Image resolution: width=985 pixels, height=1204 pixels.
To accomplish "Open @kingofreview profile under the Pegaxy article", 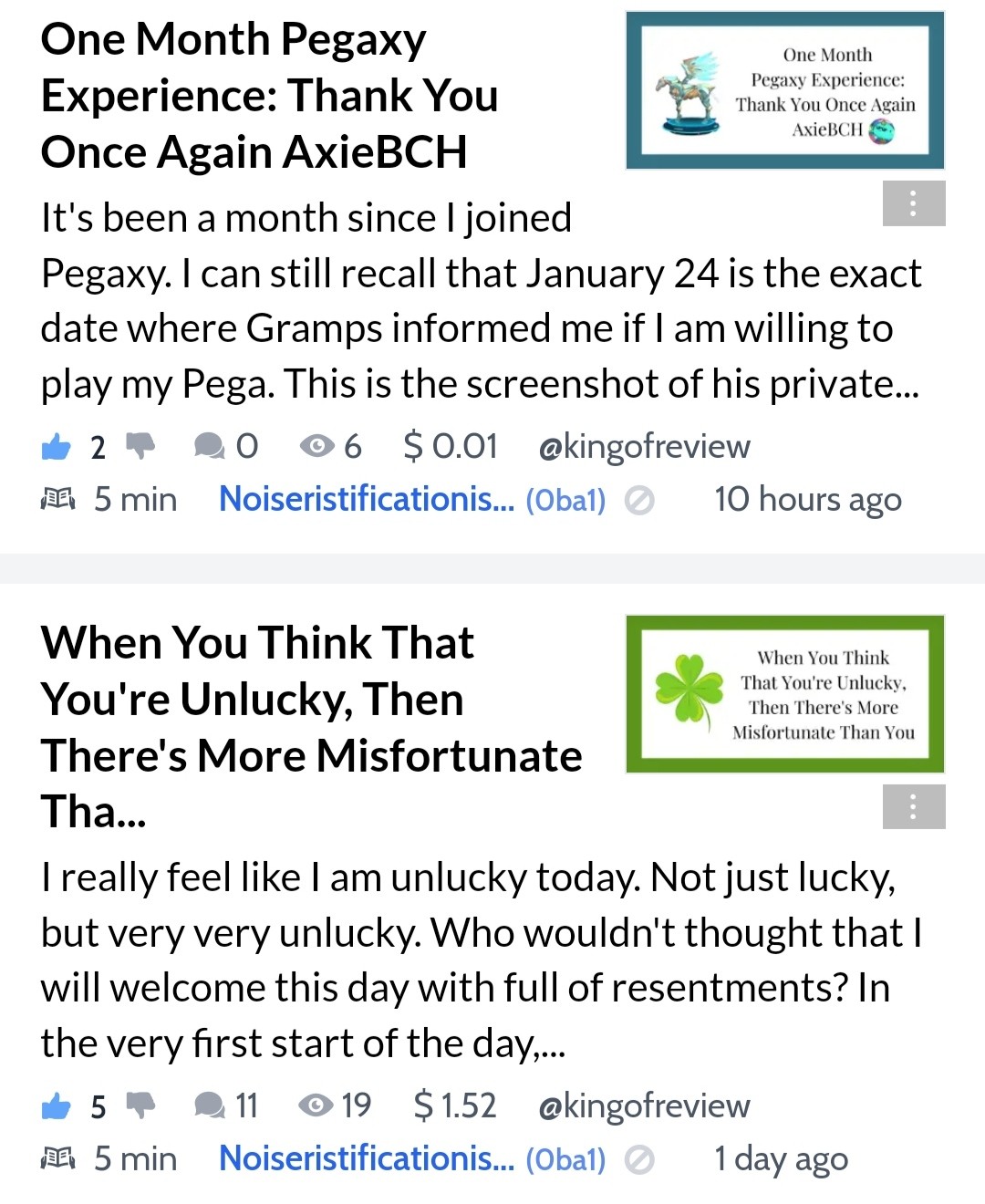I will pos(644,446).
